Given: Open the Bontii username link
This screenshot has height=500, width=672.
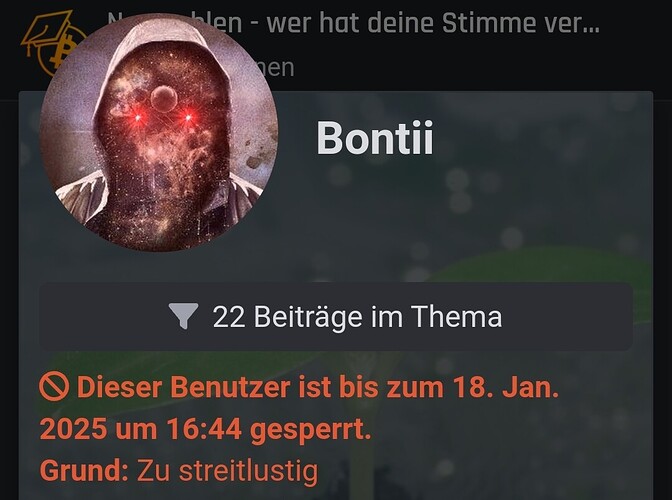Looking at the screenshot, I should 375,139.
